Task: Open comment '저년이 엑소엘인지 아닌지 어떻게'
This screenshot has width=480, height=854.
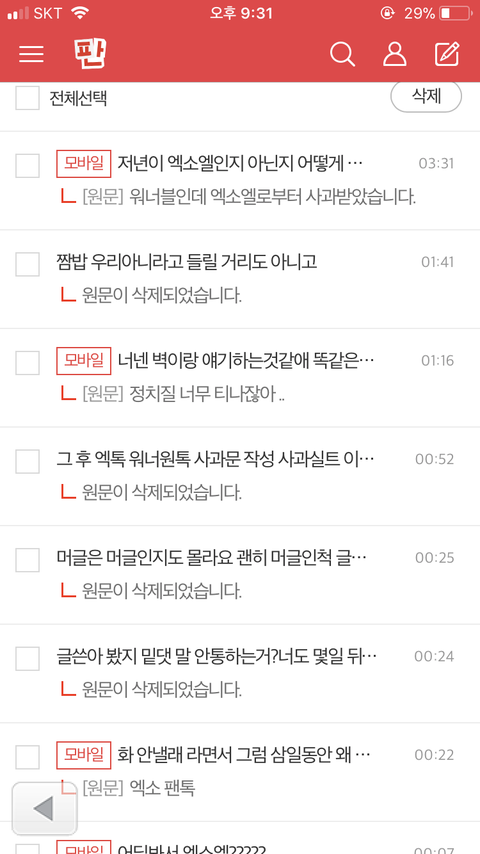Action: click(240, 163)
